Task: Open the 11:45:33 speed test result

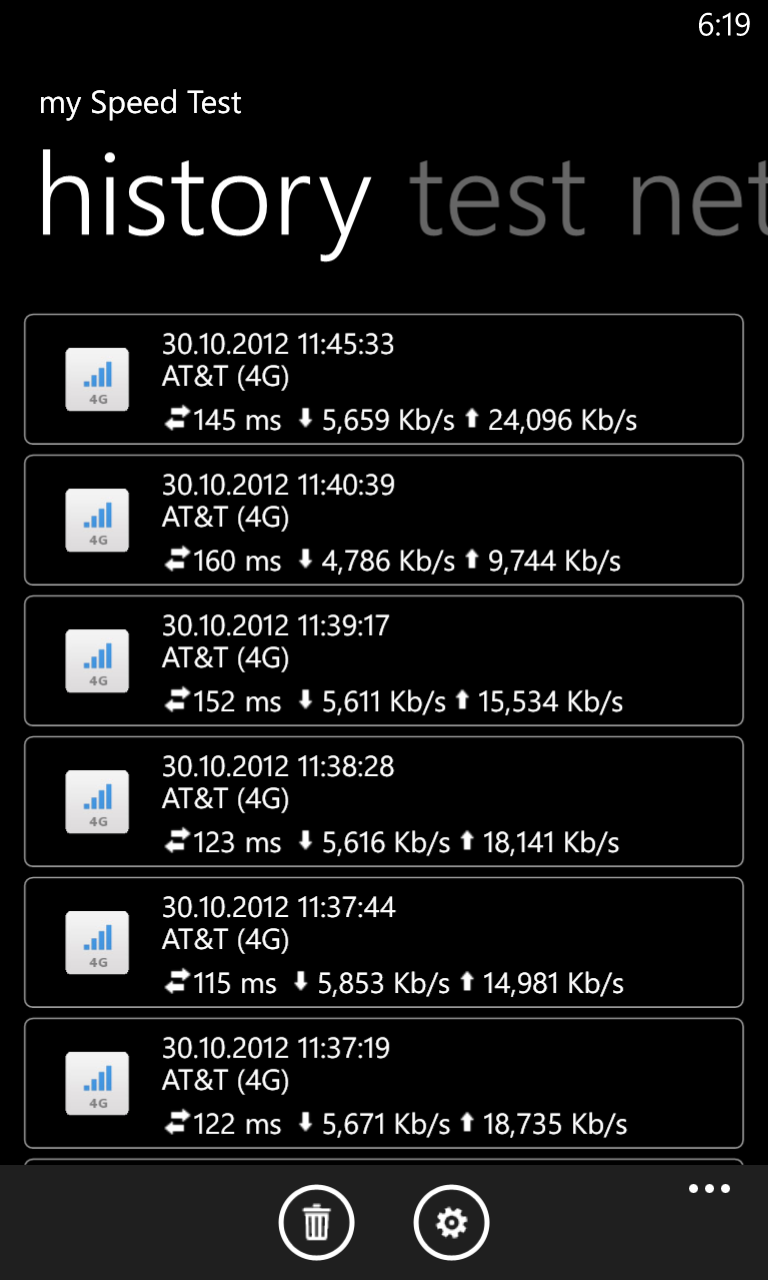Action: (384, 379)
